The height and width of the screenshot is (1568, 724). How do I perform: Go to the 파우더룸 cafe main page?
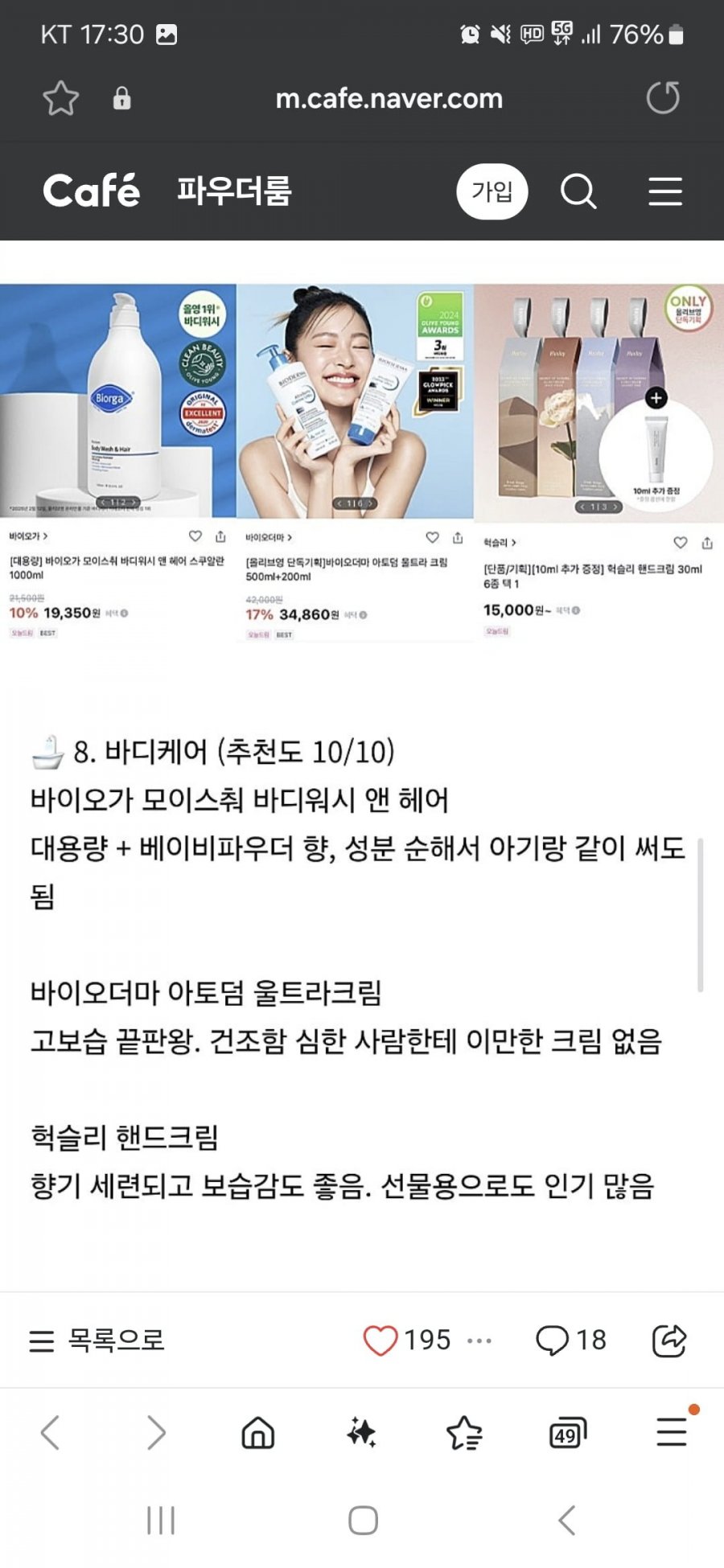click(234, 191)
